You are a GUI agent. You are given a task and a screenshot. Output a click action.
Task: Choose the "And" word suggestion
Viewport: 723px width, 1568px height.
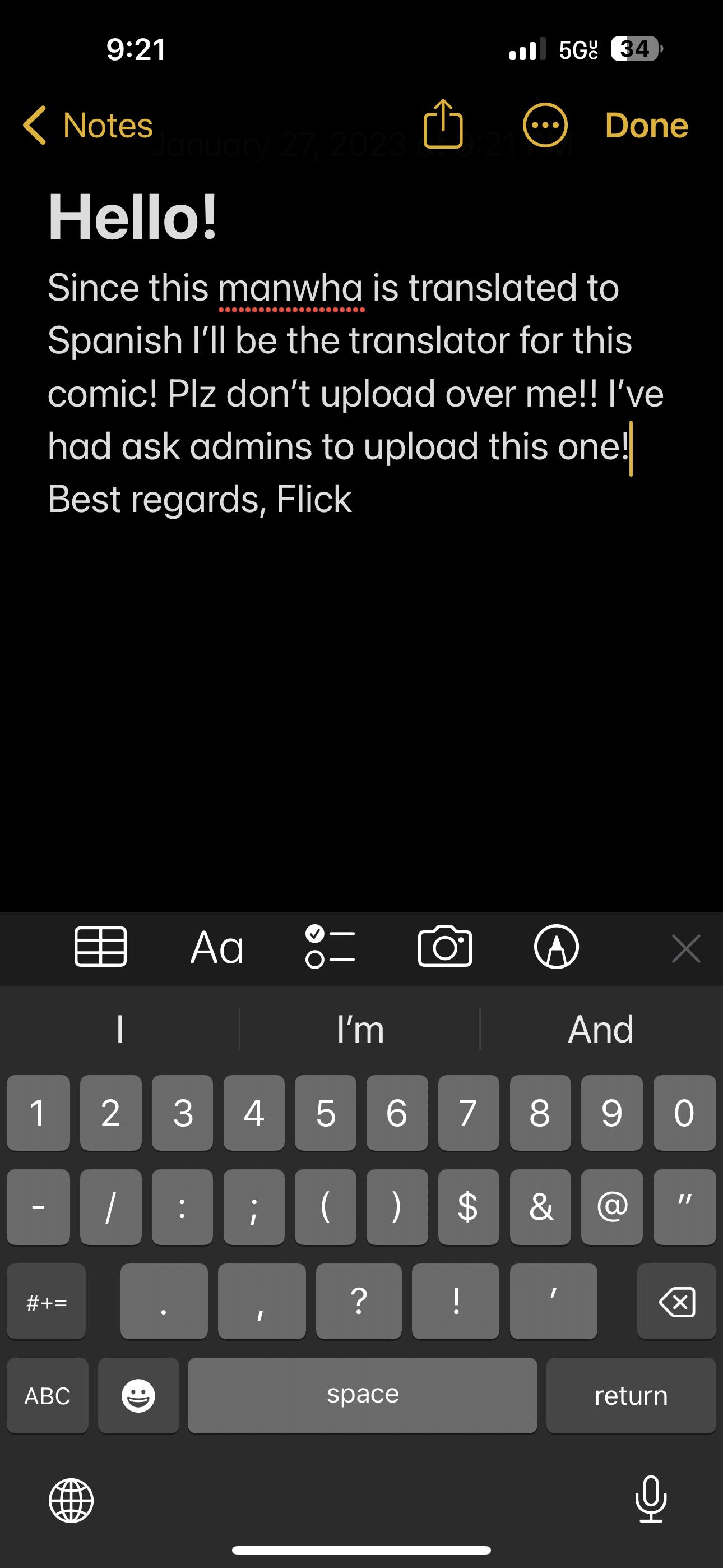coord(601,1029)
